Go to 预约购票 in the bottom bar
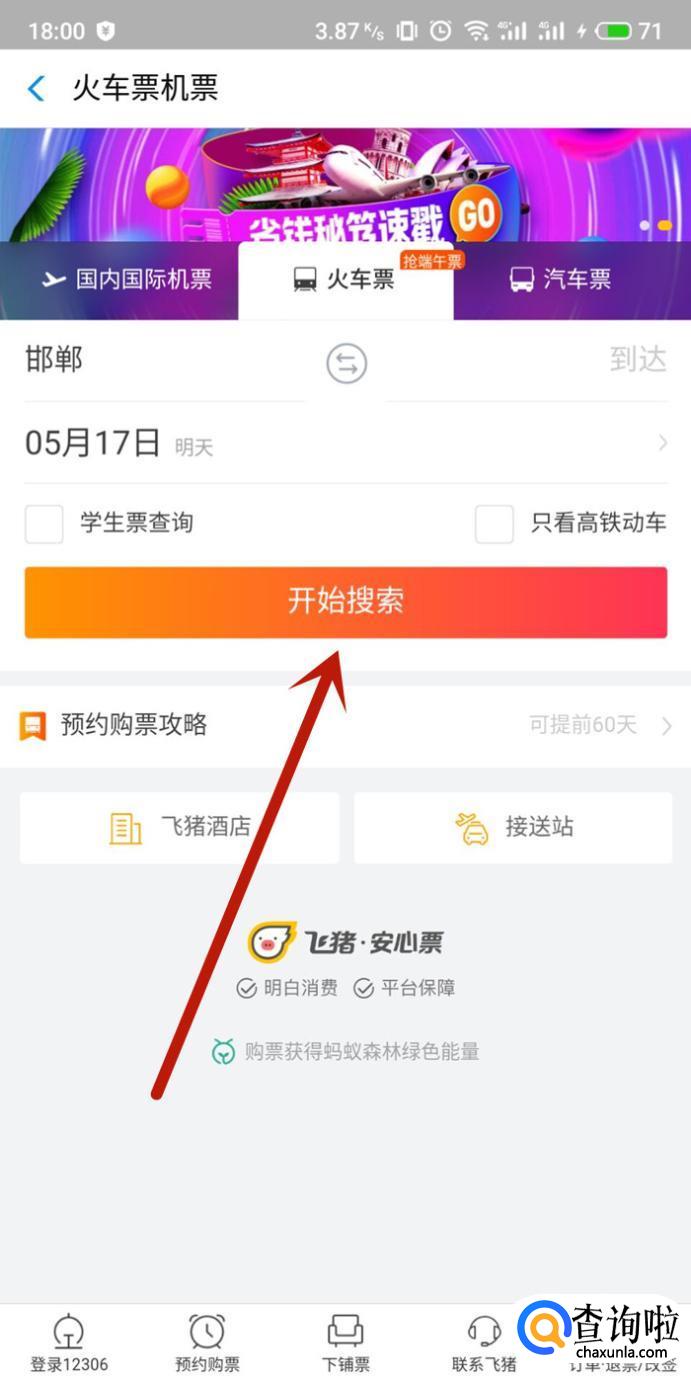Viewport: 691px width, 1383px height. coord(207,1342)
